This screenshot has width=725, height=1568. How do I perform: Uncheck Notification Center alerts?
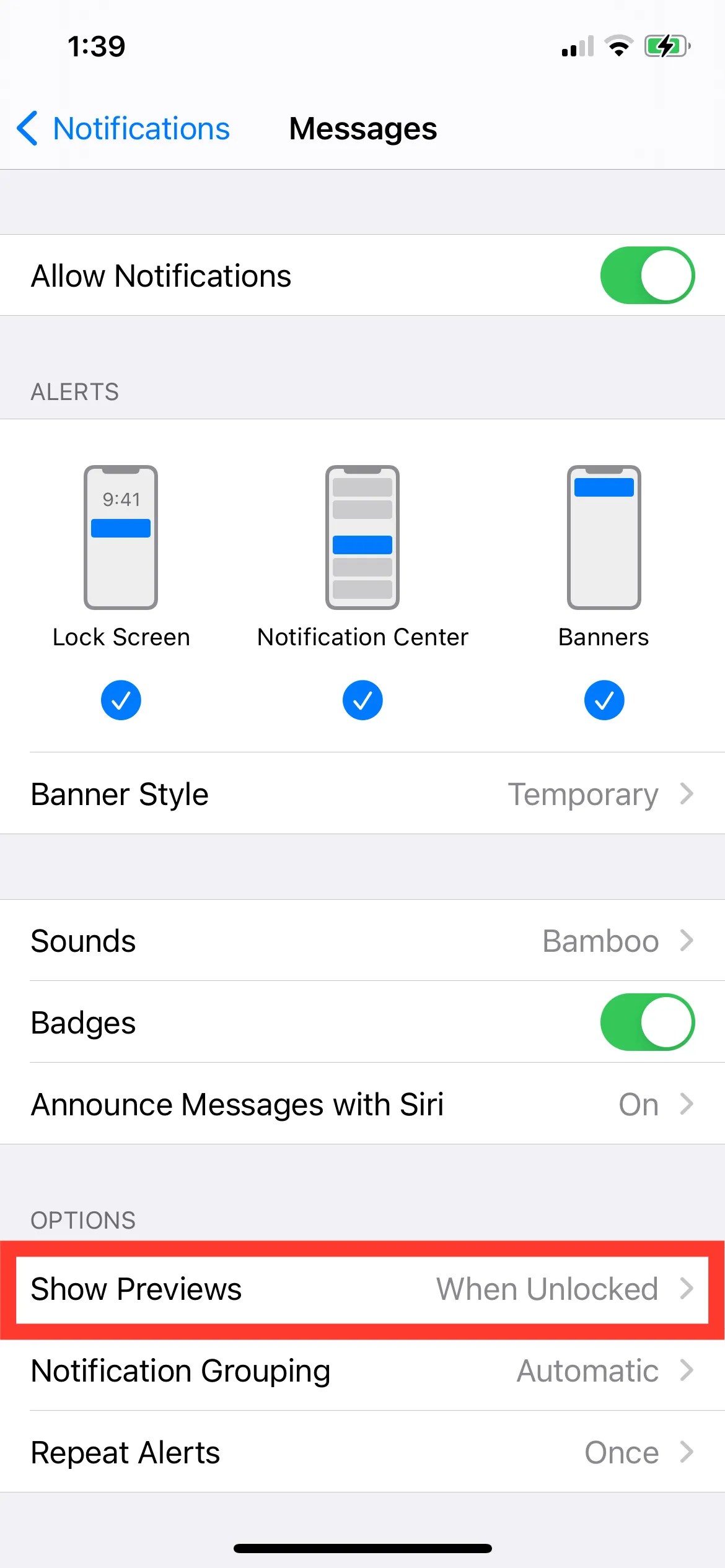pyautogui.click(x=362, y=700)
